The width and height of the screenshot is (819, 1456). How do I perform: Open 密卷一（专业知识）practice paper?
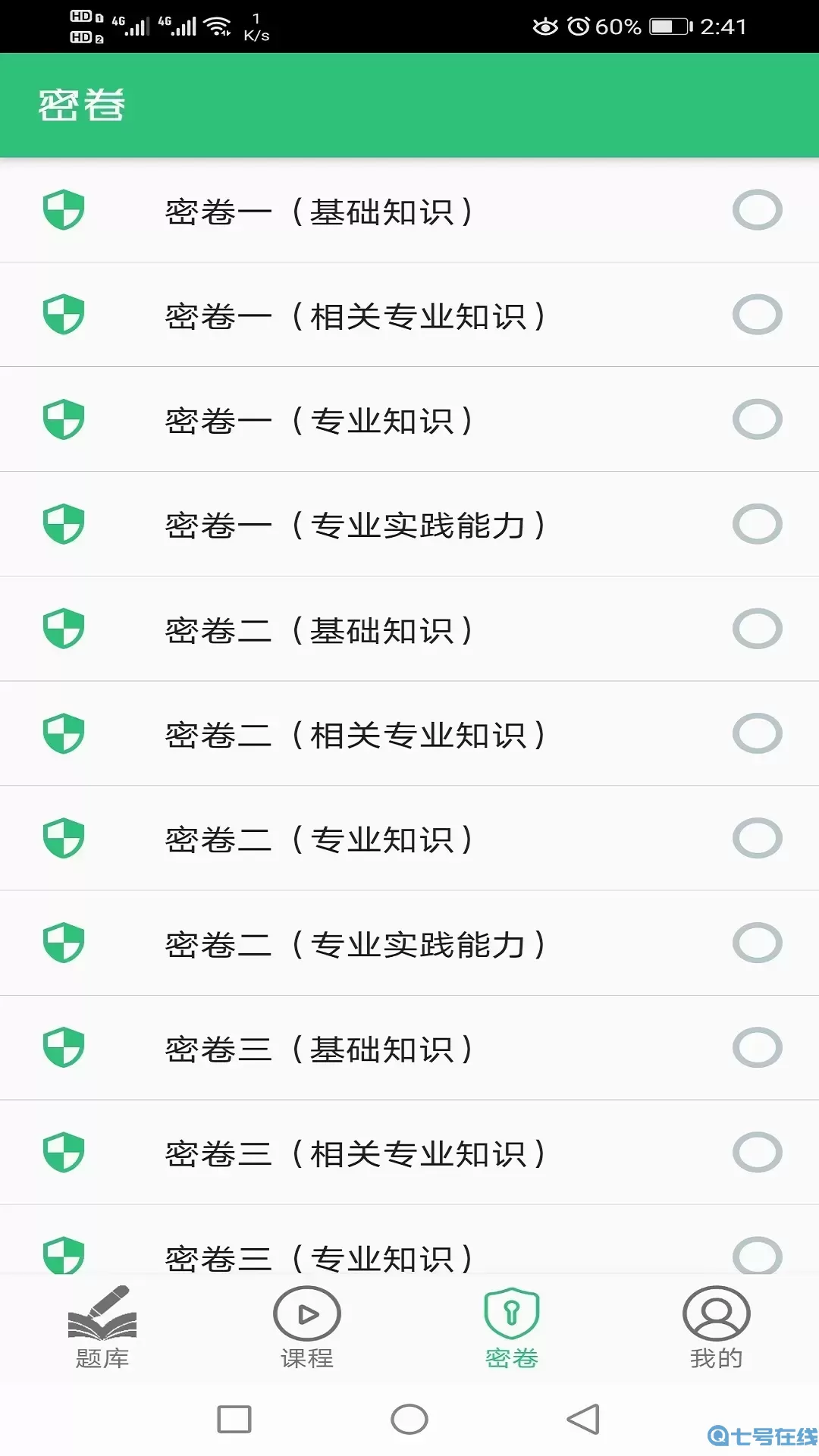(x=409, y=419)
